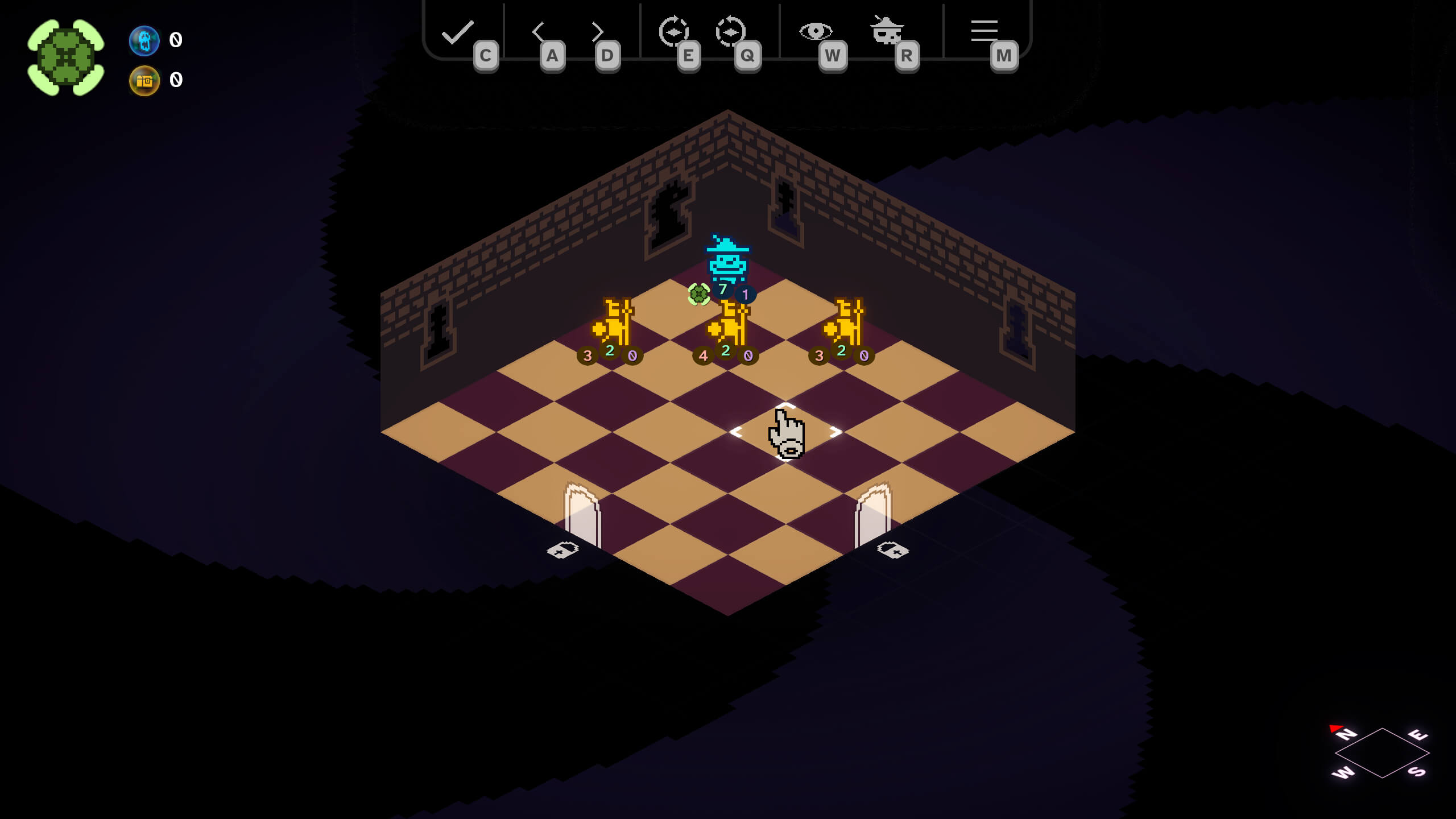The image size is (1456, 819).
Task: Confirm the move with the checkmark
Action: pyautogui.click(x=458, y=32)
